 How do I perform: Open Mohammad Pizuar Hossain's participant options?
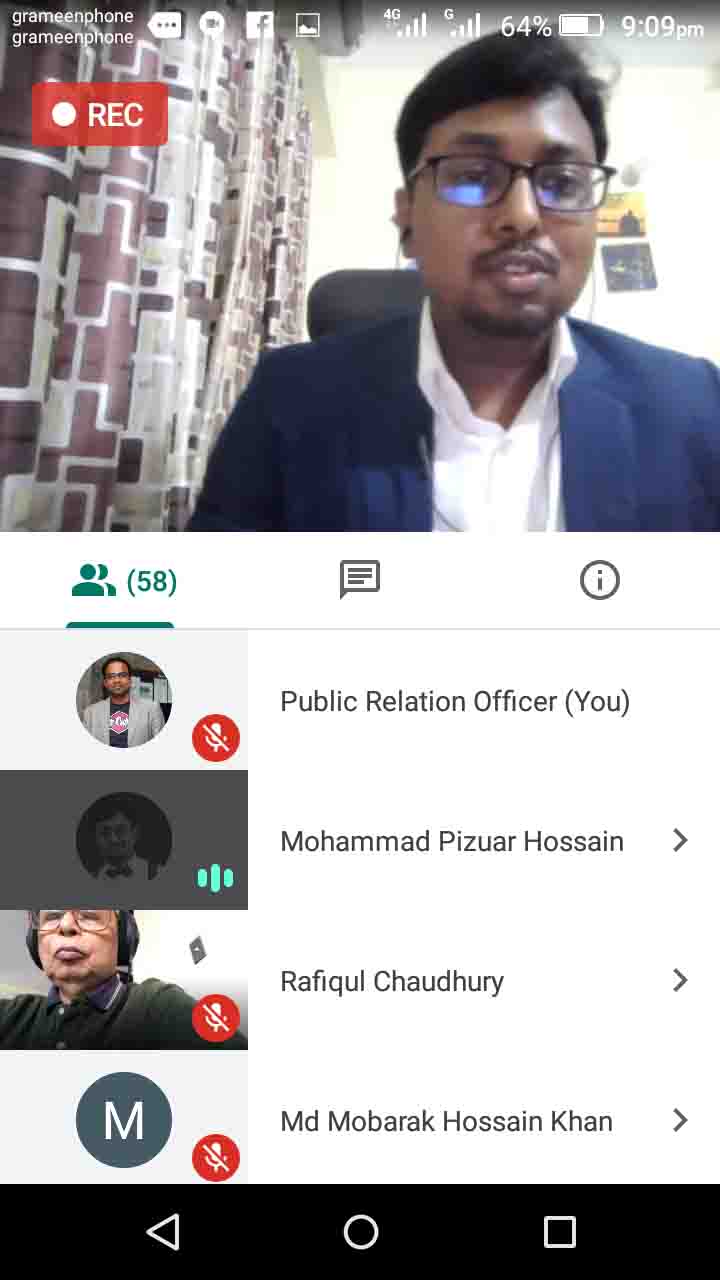680,841
